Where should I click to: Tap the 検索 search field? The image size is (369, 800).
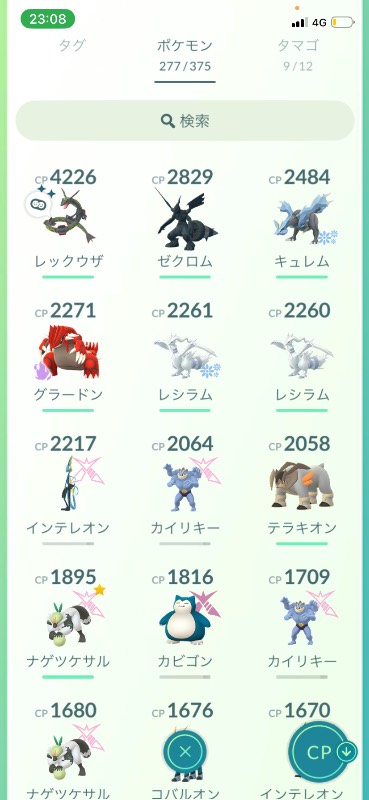(x=185, y=121)
